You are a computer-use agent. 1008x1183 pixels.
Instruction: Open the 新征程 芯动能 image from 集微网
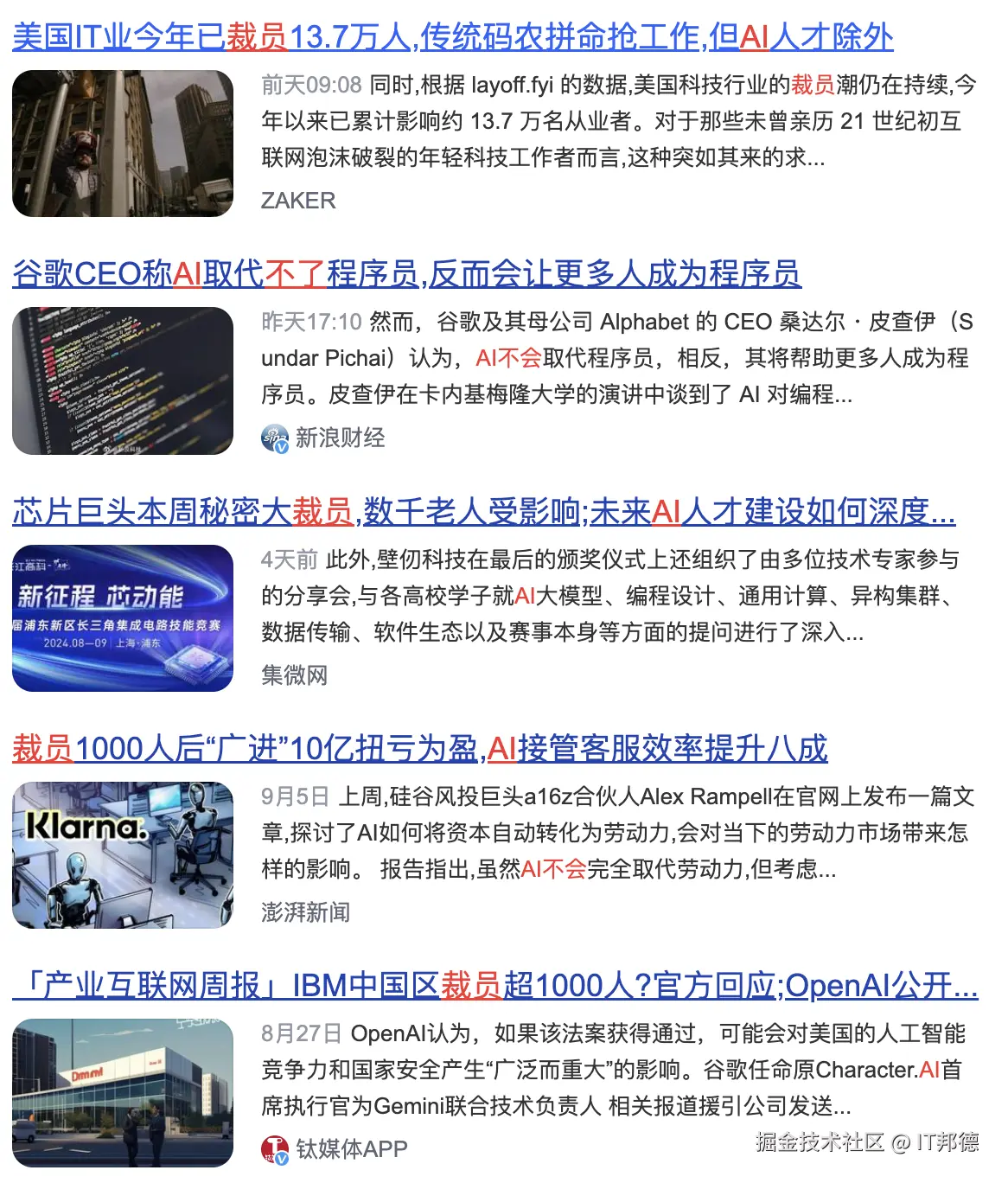click(x=123, y=618)
